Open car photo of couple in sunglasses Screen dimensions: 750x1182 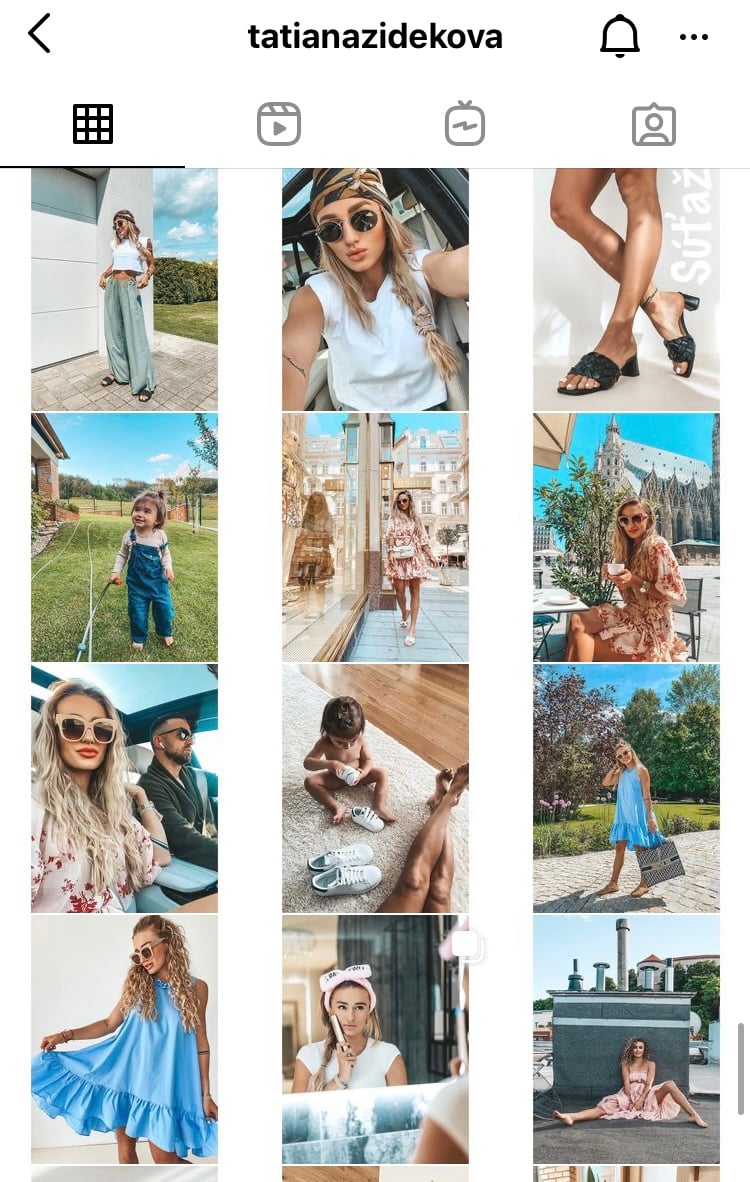pos(124,788)
